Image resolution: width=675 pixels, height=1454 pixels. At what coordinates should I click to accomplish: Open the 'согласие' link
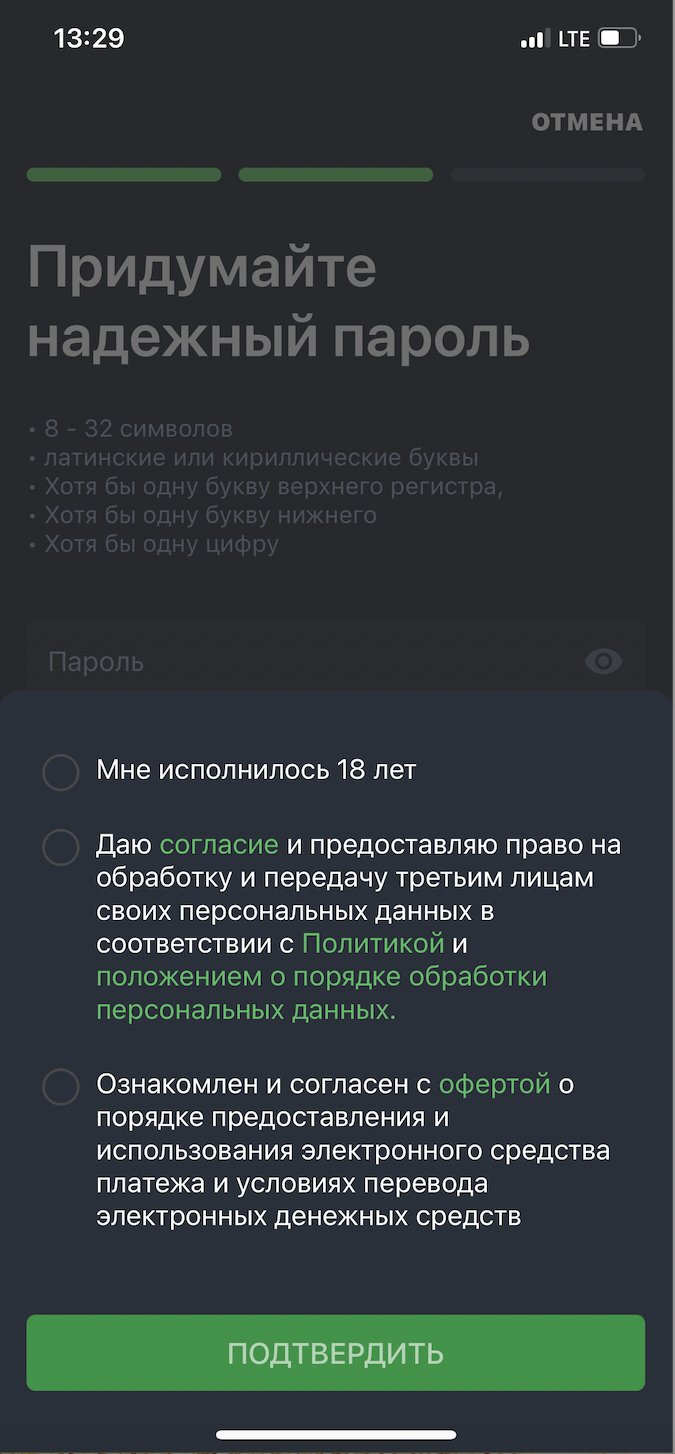(x=218, y=845)
